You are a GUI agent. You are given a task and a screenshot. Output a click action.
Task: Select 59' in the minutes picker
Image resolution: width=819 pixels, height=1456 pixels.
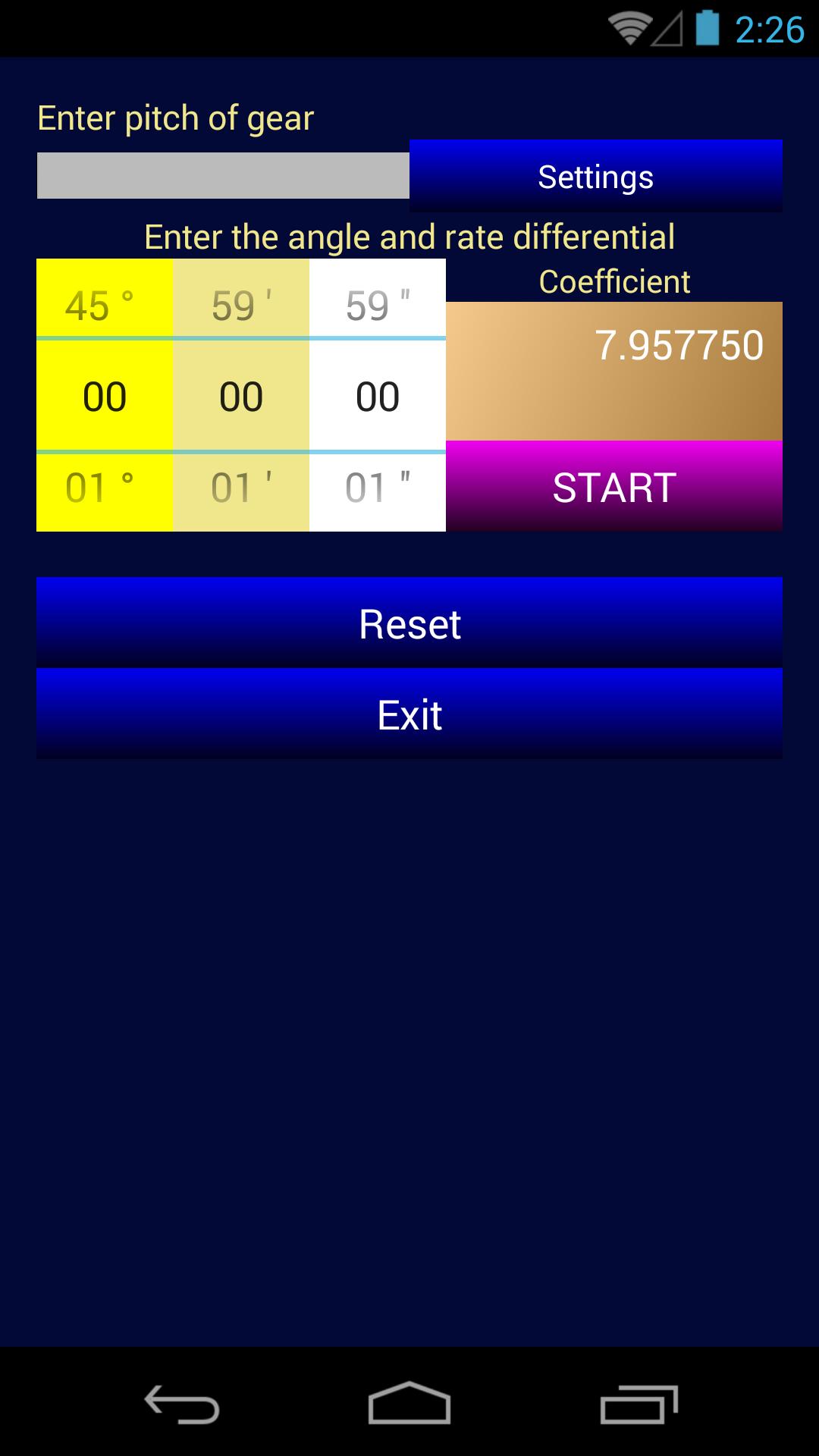240,306
